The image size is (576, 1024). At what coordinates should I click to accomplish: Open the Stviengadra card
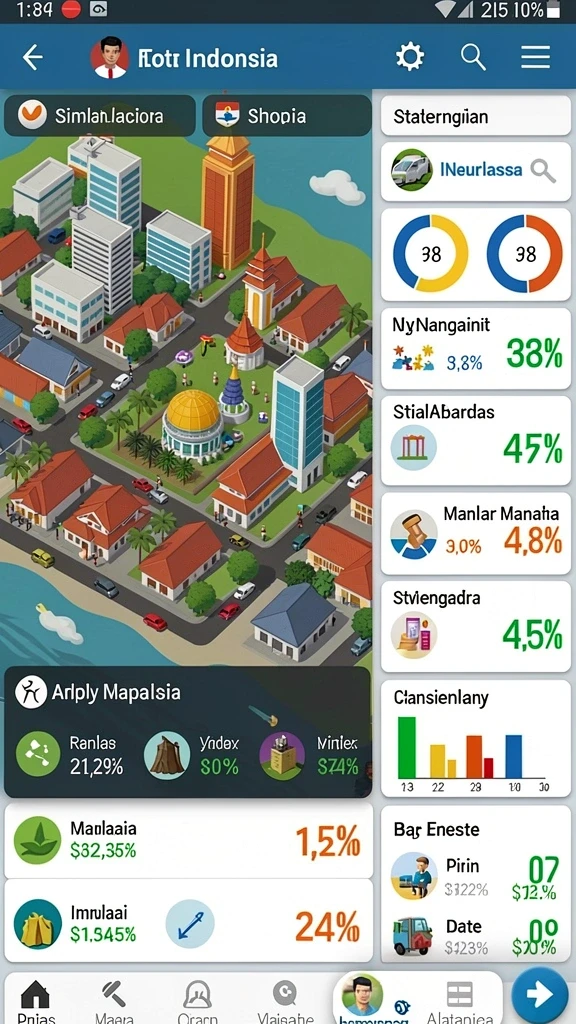[475, 626]
